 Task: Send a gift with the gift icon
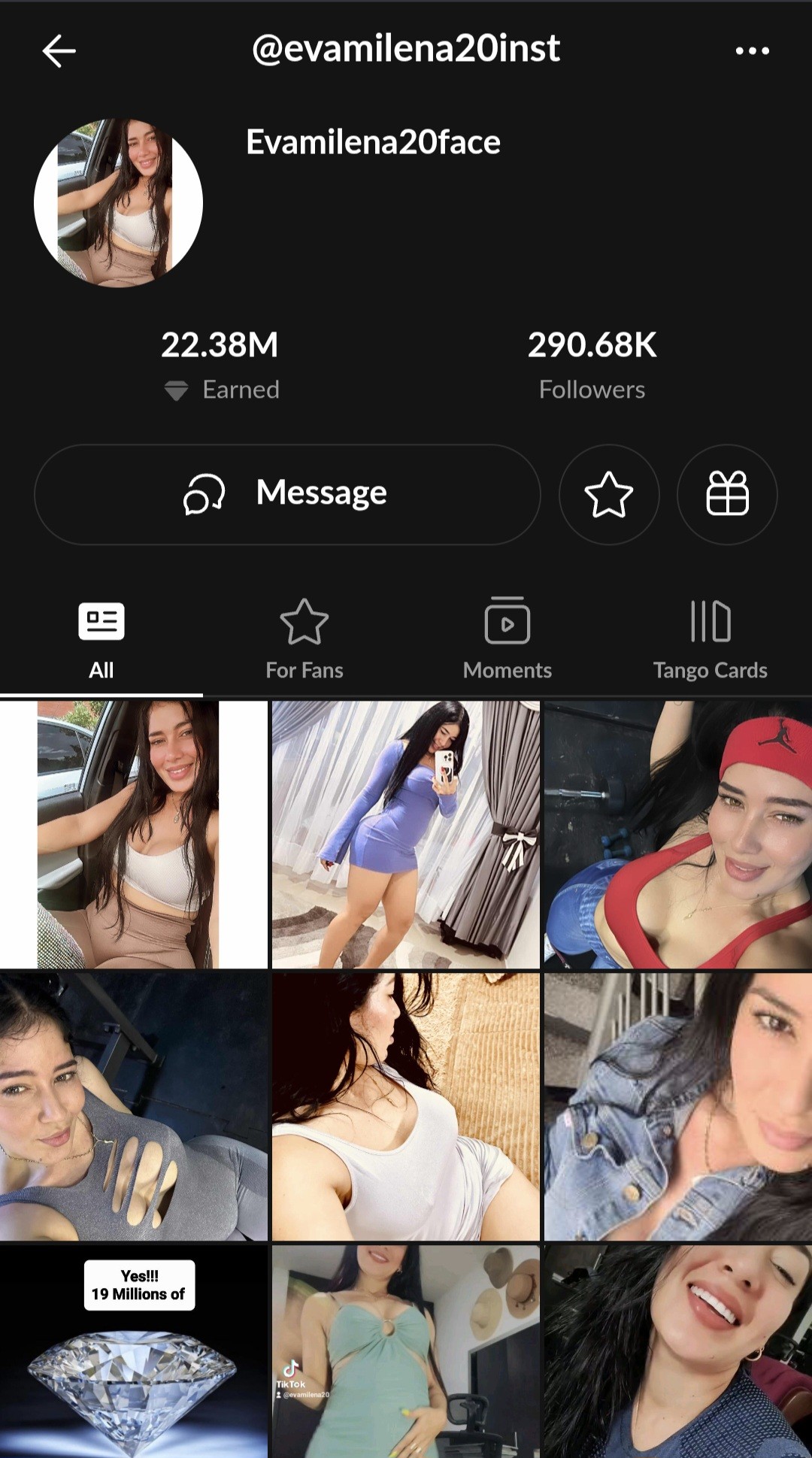727,494
